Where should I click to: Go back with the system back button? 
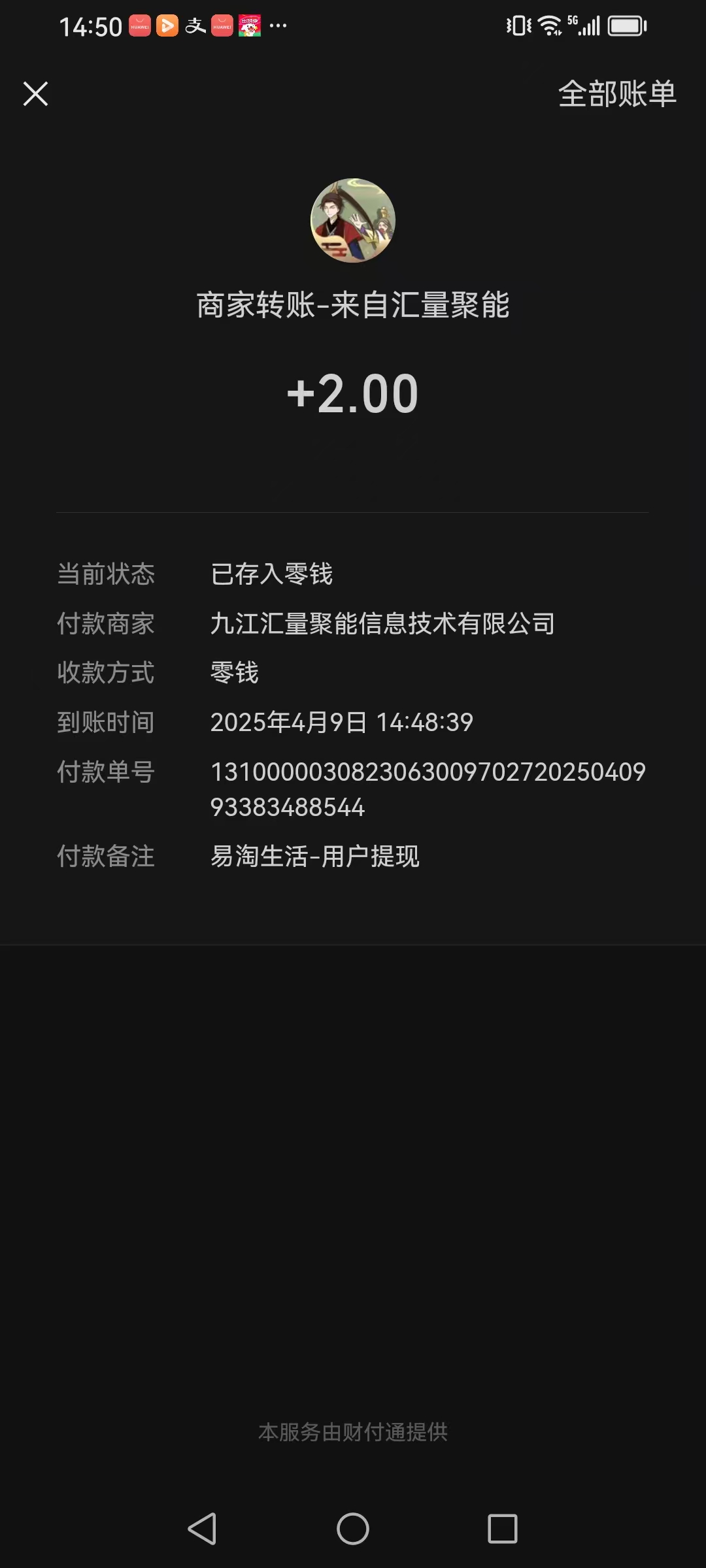click(x=203, y=1529)
